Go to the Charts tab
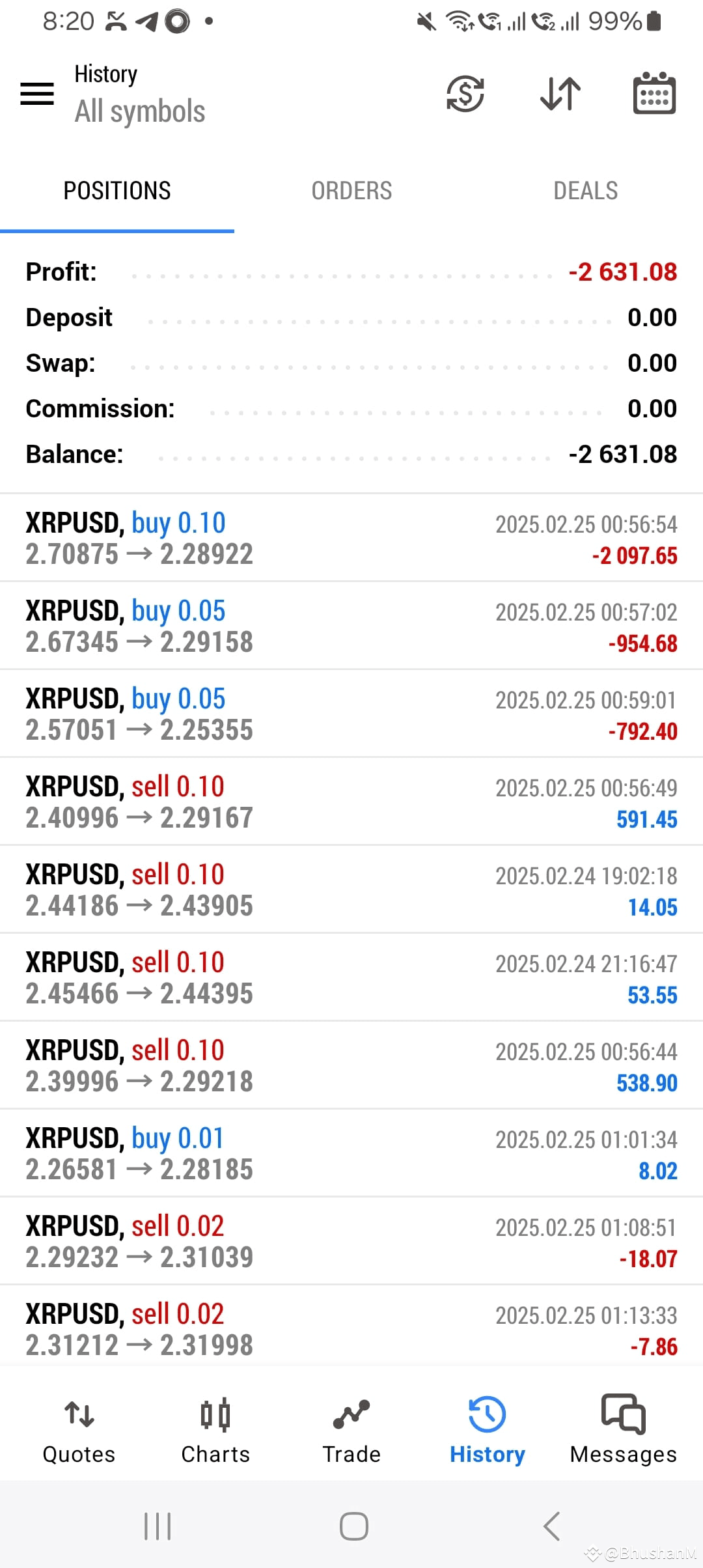This screenshot has height=1568, width=703. pyautogui.click(x=215, y=1429)
